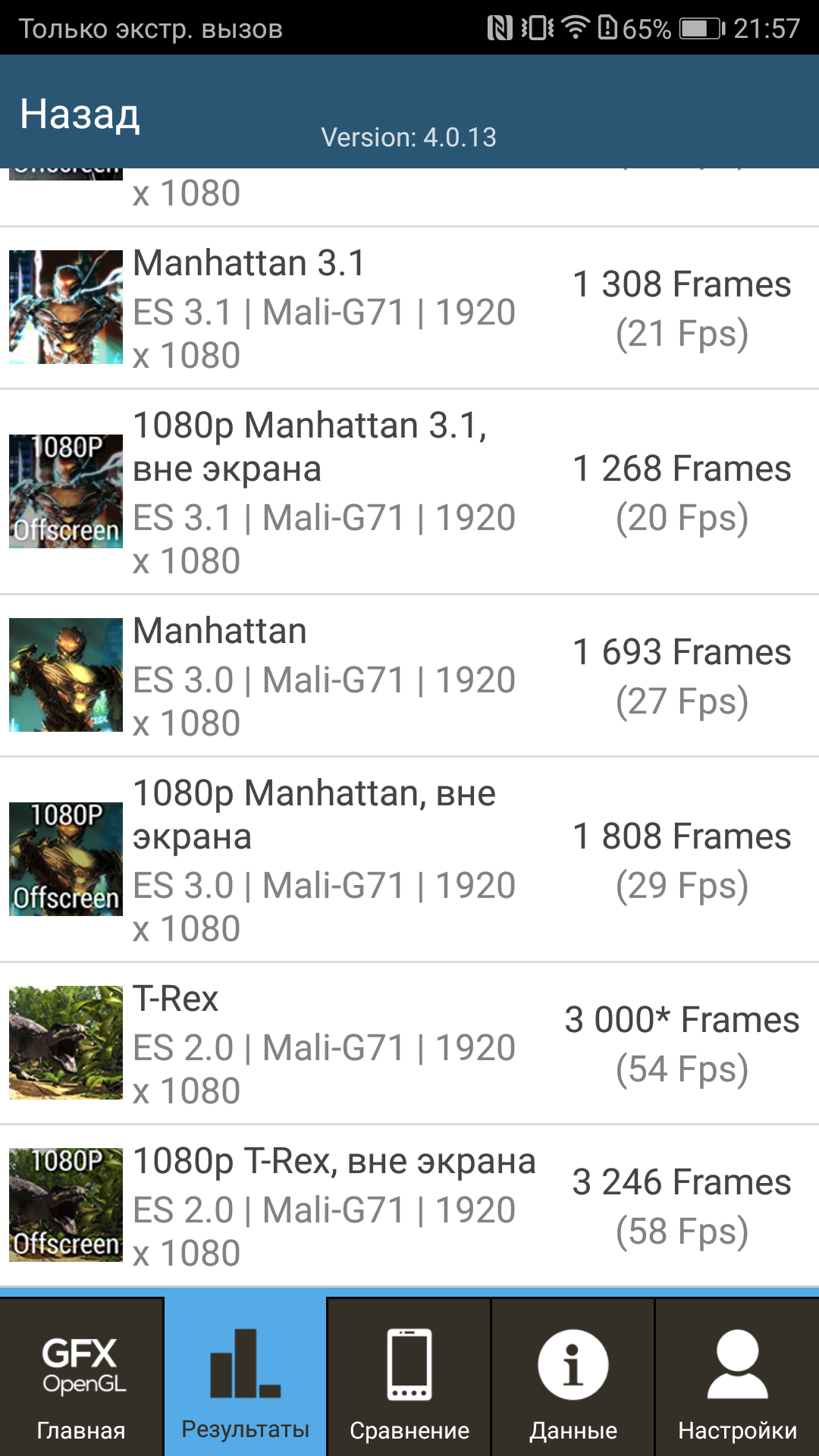Open the T-Rex result row
Viewport: 819px width, 1456px height.
tap(409, 1043)
